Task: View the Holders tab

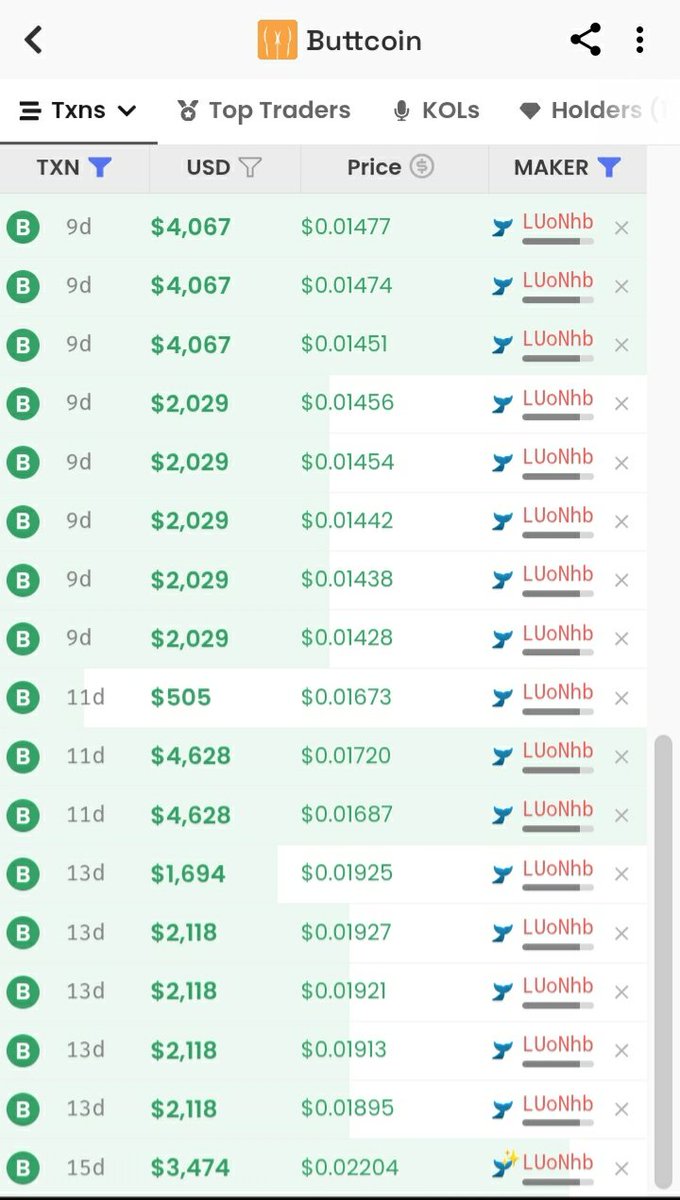Action: click(x=590, y=111)
